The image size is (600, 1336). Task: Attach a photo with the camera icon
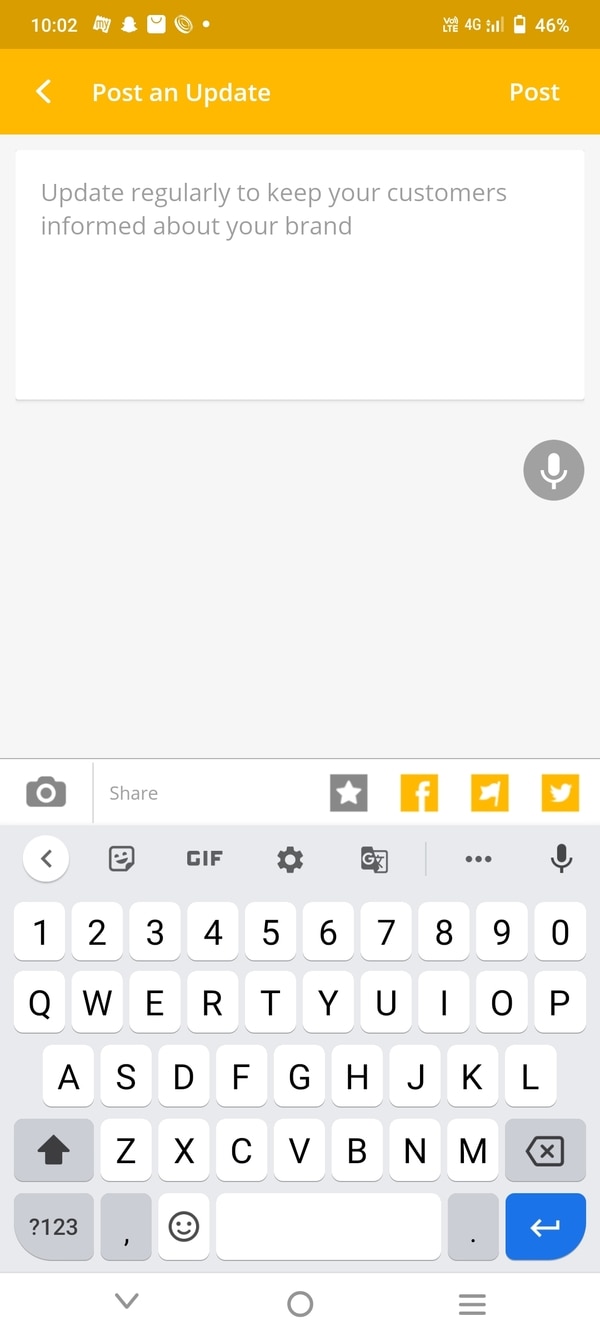pos(46,793)
